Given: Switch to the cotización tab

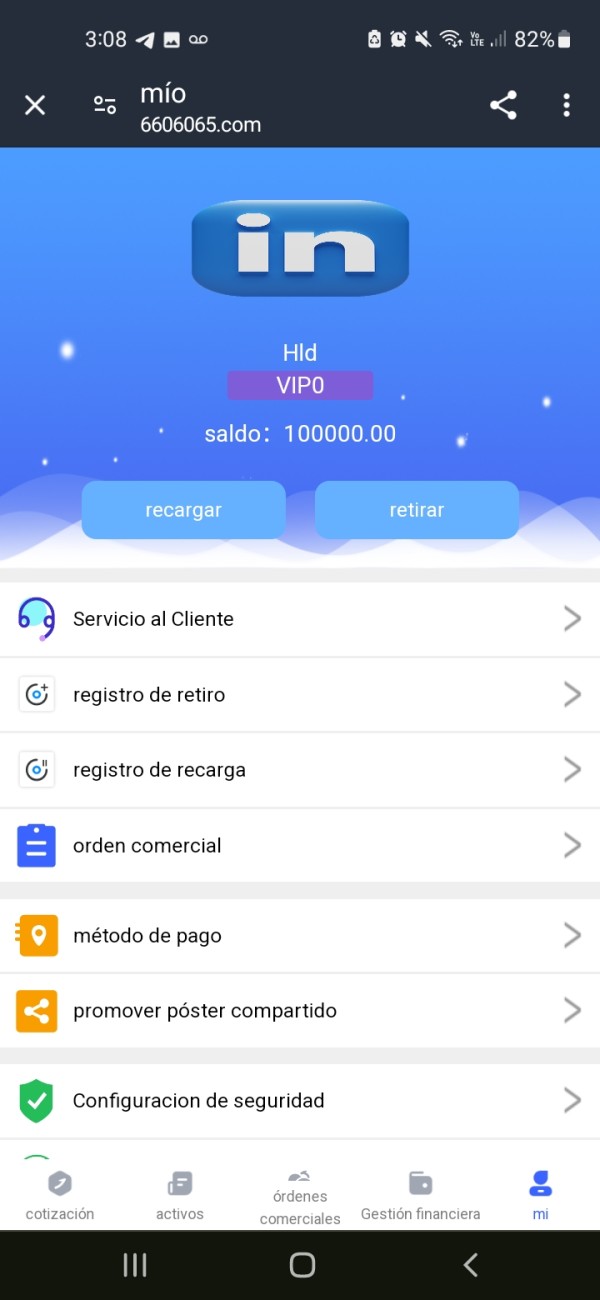Looking at the screenshot, I should coord(60,1196).
